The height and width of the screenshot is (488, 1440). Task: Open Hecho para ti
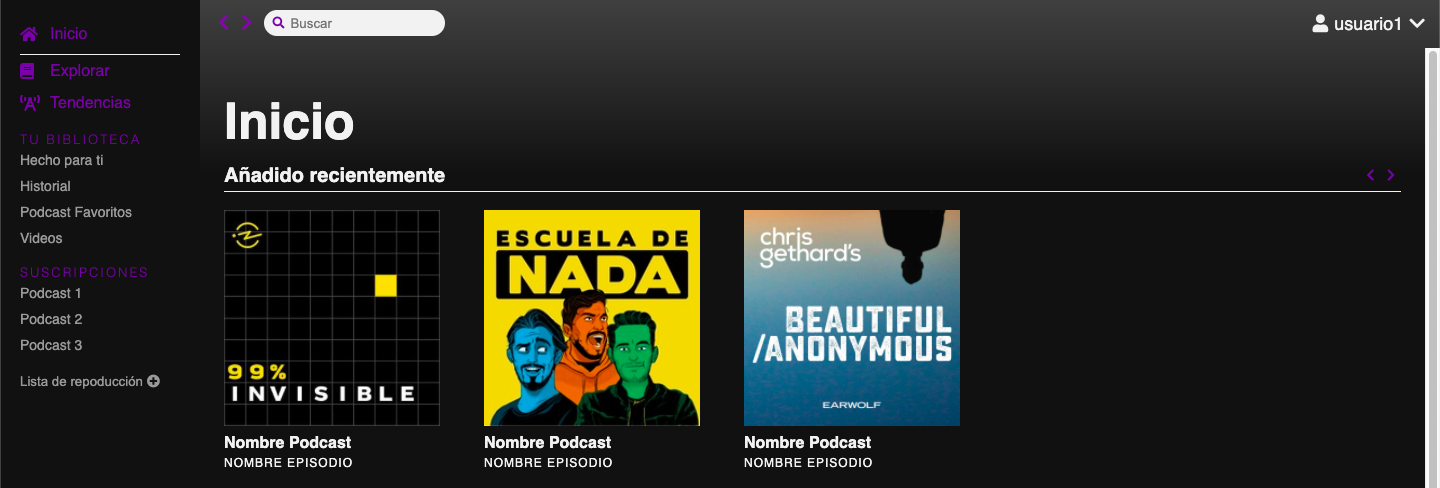[x=62, y=160]
